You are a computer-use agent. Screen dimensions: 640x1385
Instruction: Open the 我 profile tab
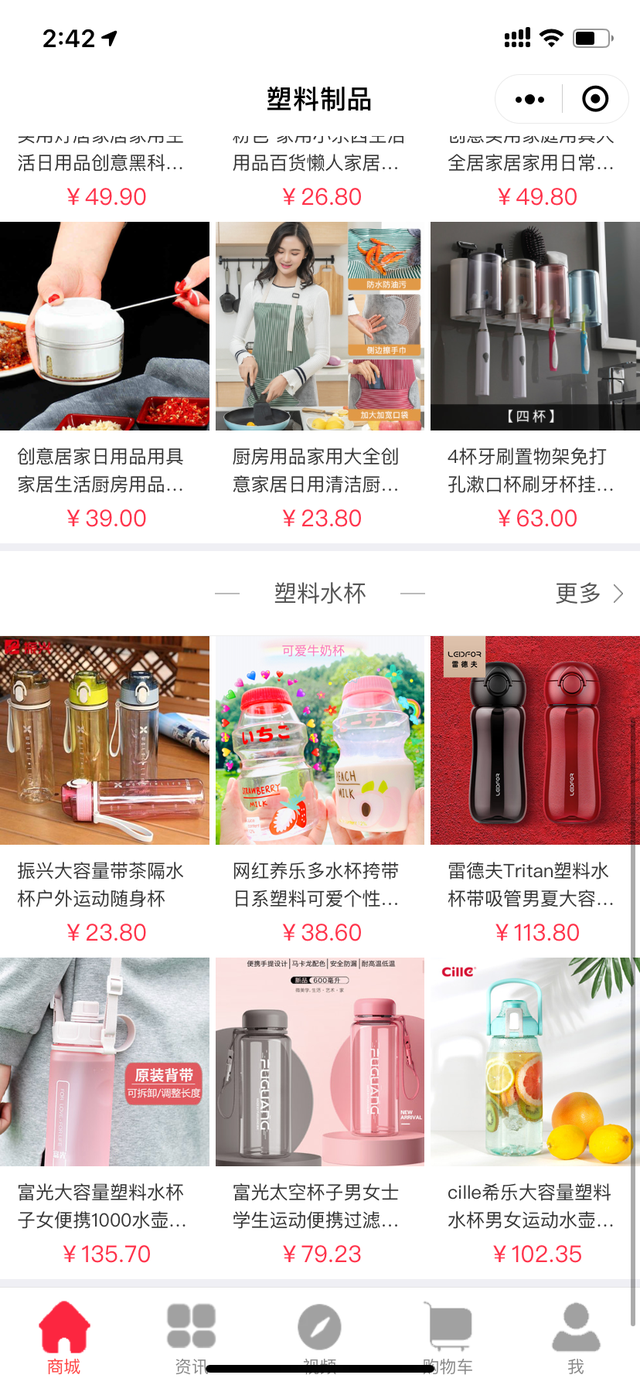tap(575, 1337)
